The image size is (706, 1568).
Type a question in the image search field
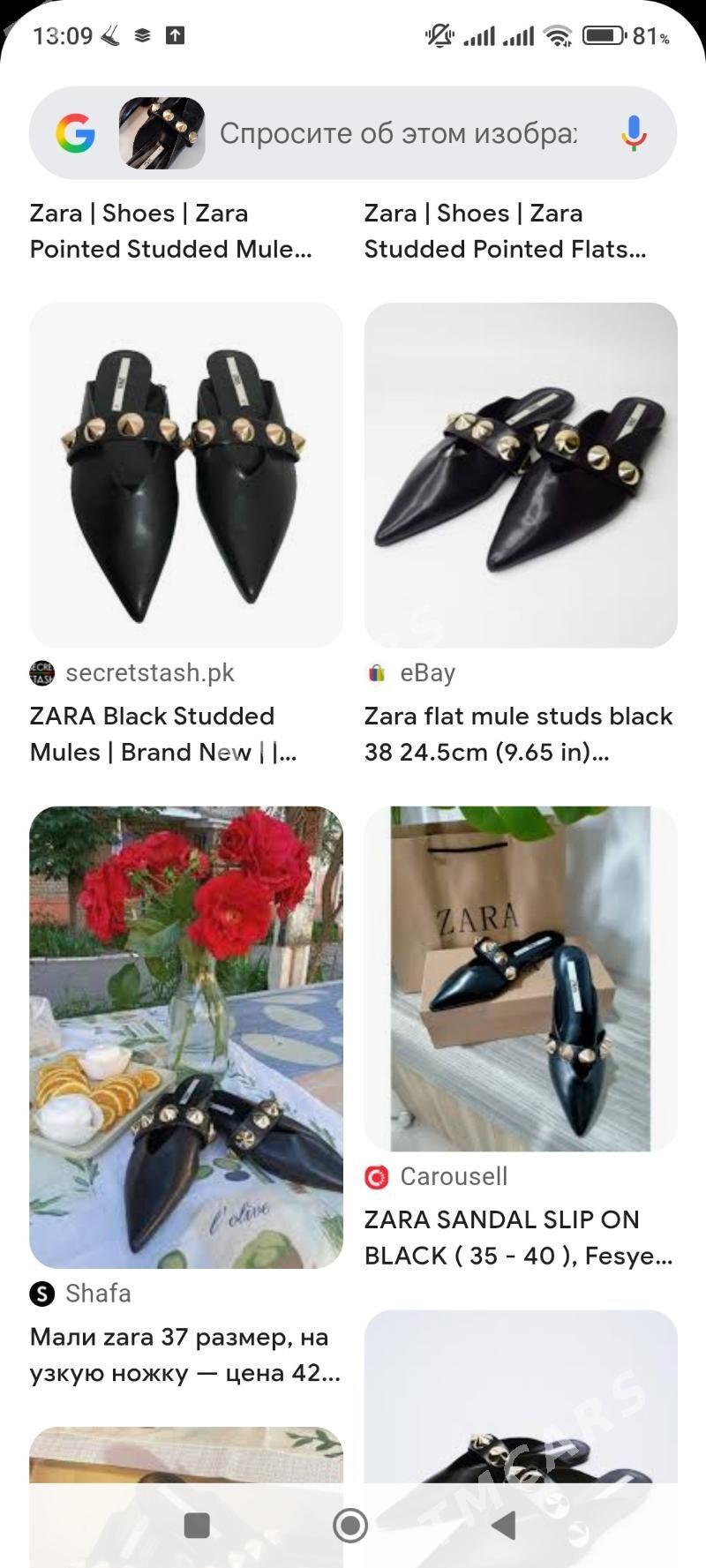tap(398, 133)
